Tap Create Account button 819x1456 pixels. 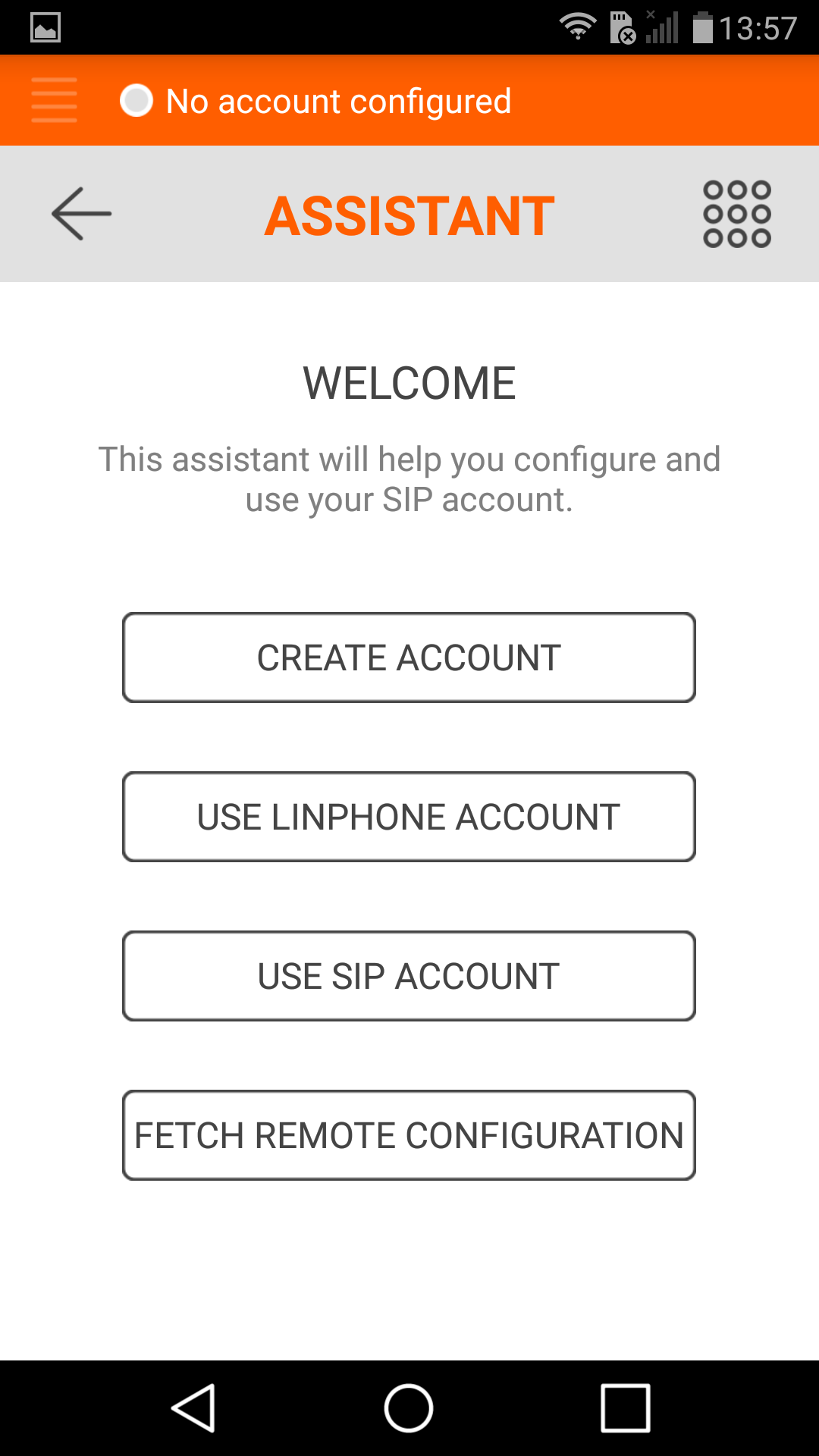pyautogui.click(x=409, y=657)
